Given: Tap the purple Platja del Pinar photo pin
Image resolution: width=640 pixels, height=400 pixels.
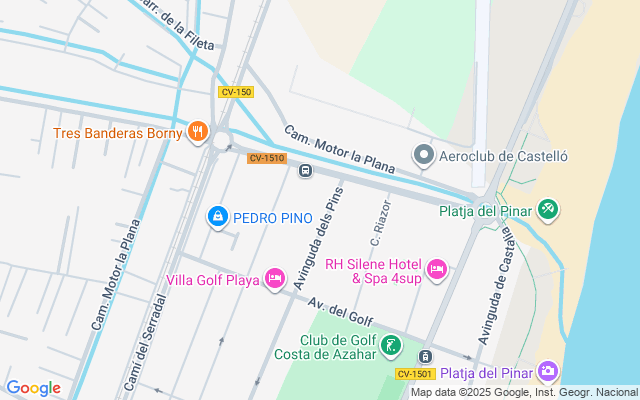Looking at the screenshot, I should coord(548,372).
